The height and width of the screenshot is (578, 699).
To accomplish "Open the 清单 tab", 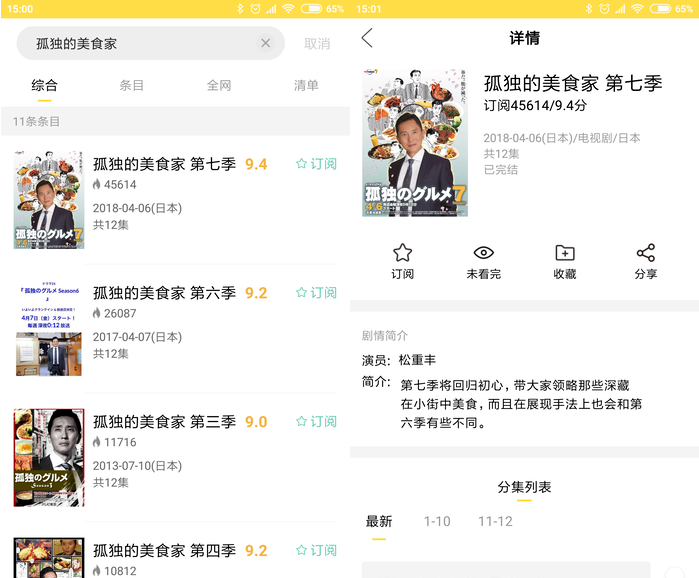I will click(306, 86).
